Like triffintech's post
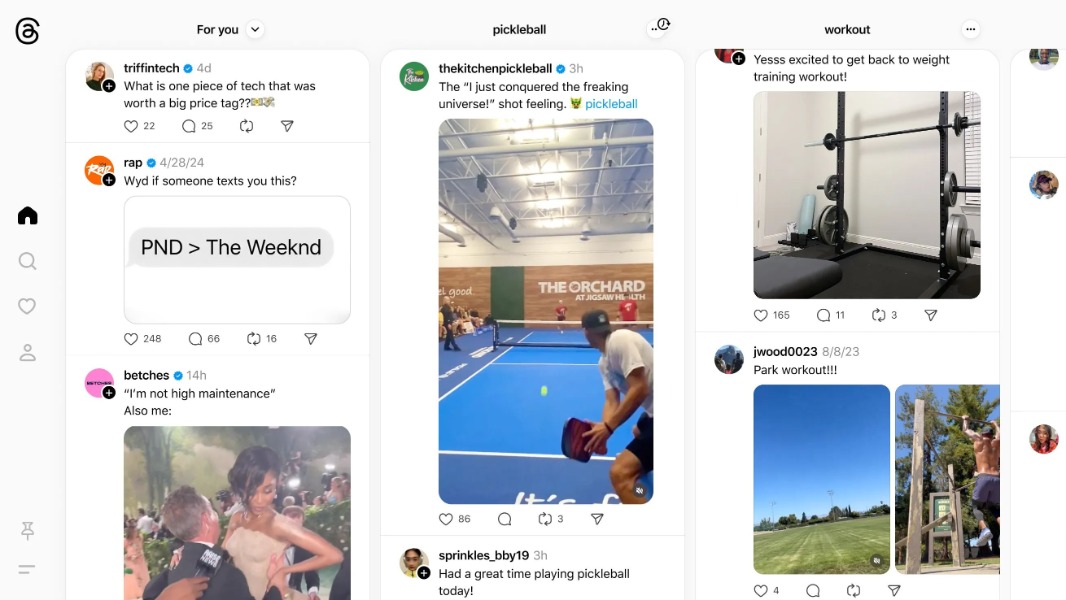 (x=131, y=126)
